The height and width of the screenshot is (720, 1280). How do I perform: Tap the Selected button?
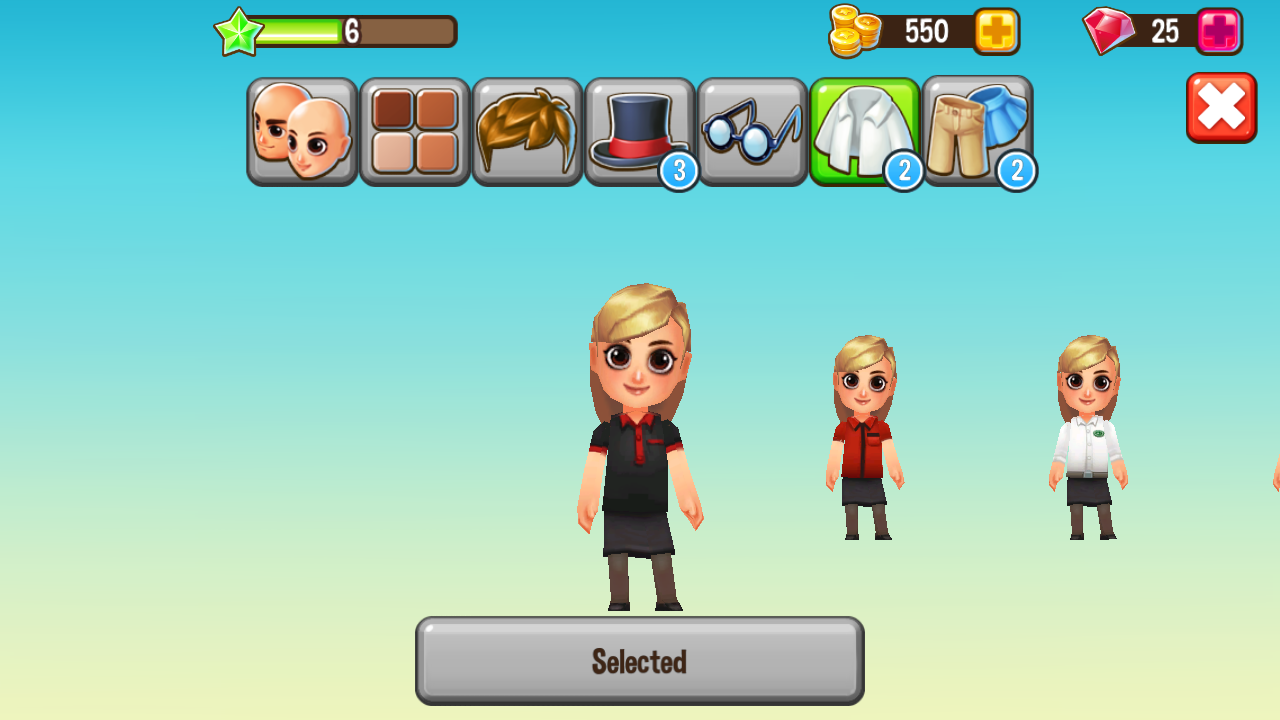[640, 661]
